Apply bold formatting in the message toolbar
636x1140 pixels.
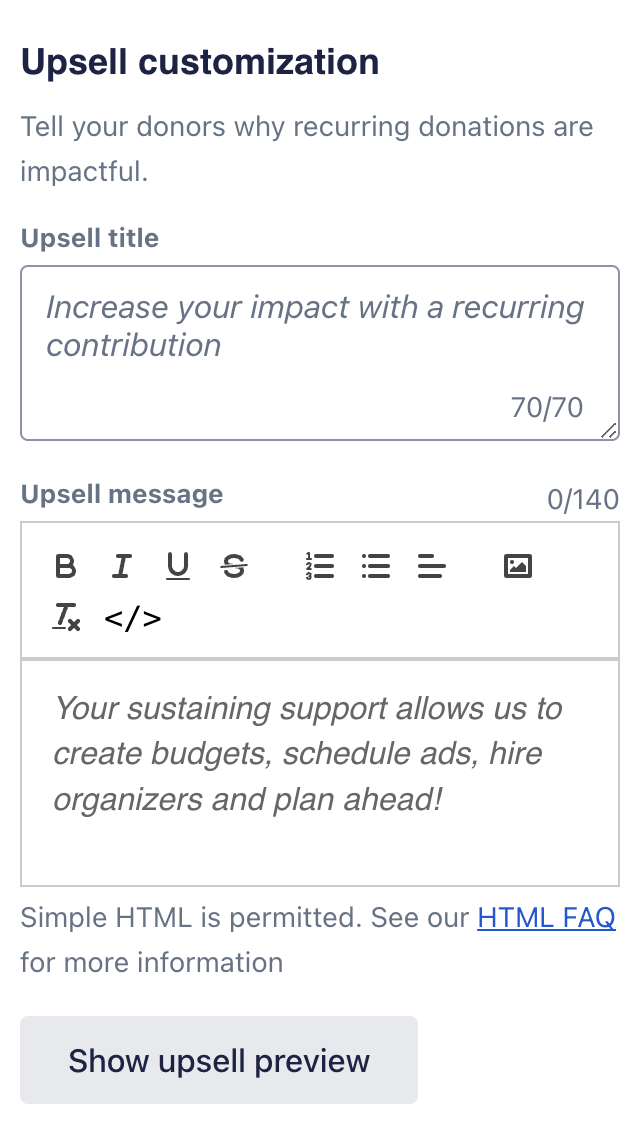[66, 567]
